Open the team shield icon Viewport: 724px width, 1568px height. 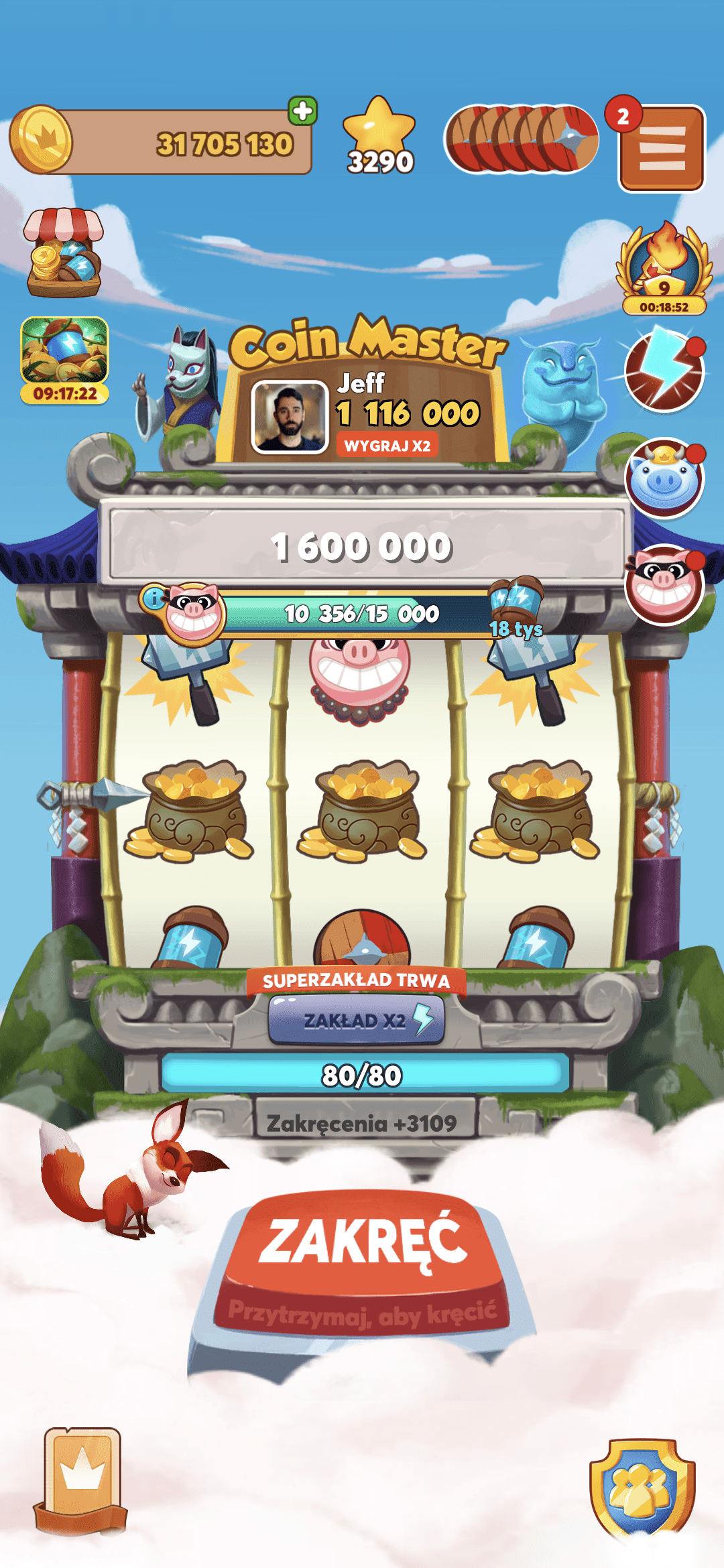[x=642, y=1489]
